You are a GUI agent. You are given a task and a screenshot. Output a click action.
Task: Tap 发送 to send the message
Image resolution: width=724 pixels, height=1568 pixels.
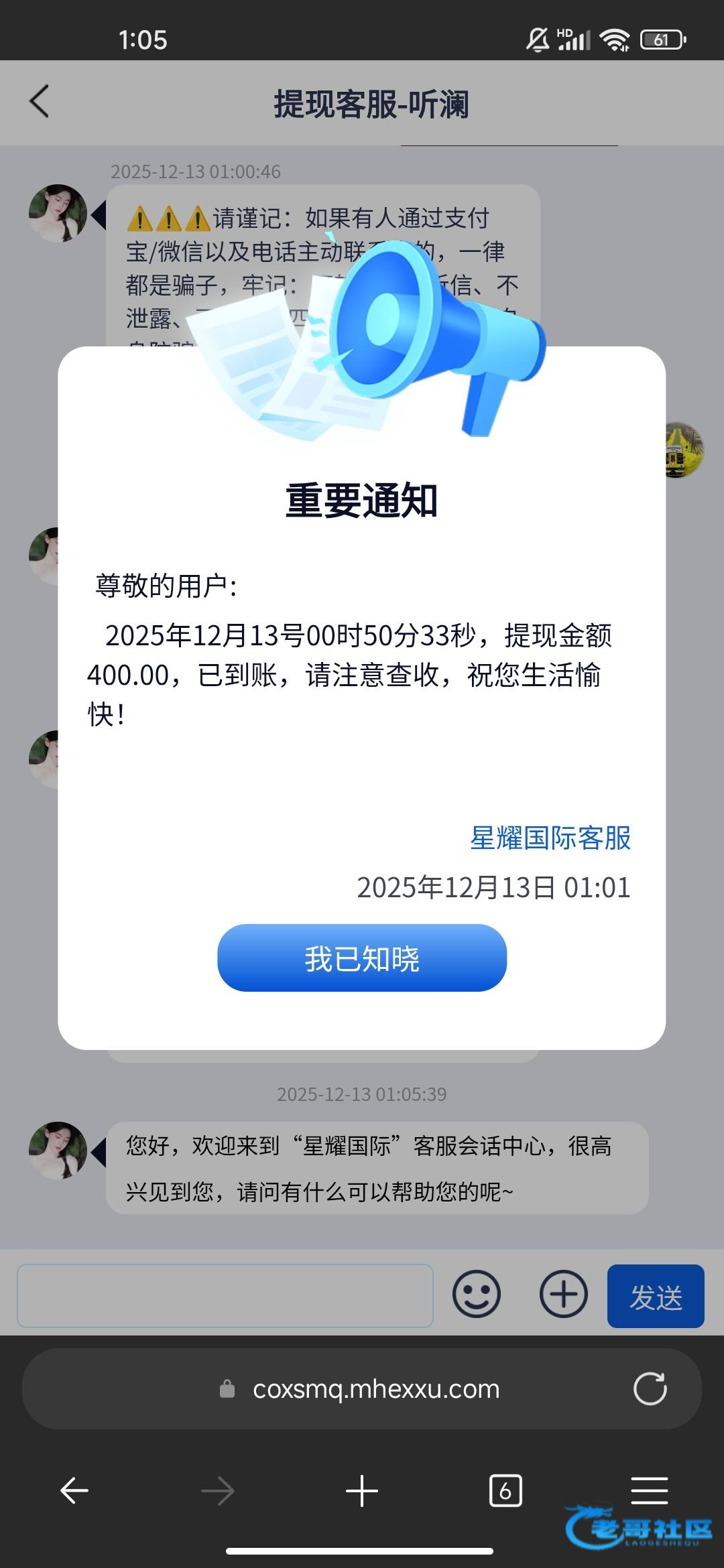coord(655,1296)
